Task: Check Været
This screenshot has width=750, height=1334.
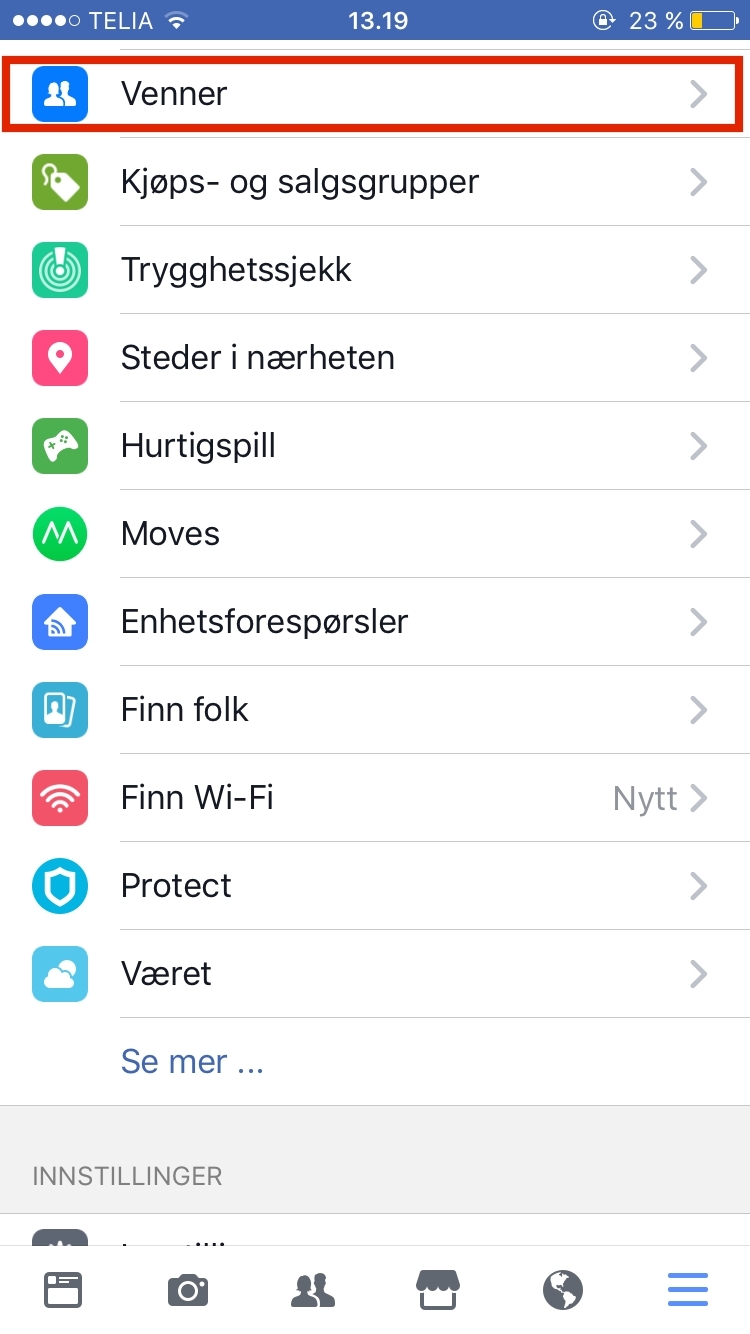Action: pyautogui.click(x=375, y=974)
